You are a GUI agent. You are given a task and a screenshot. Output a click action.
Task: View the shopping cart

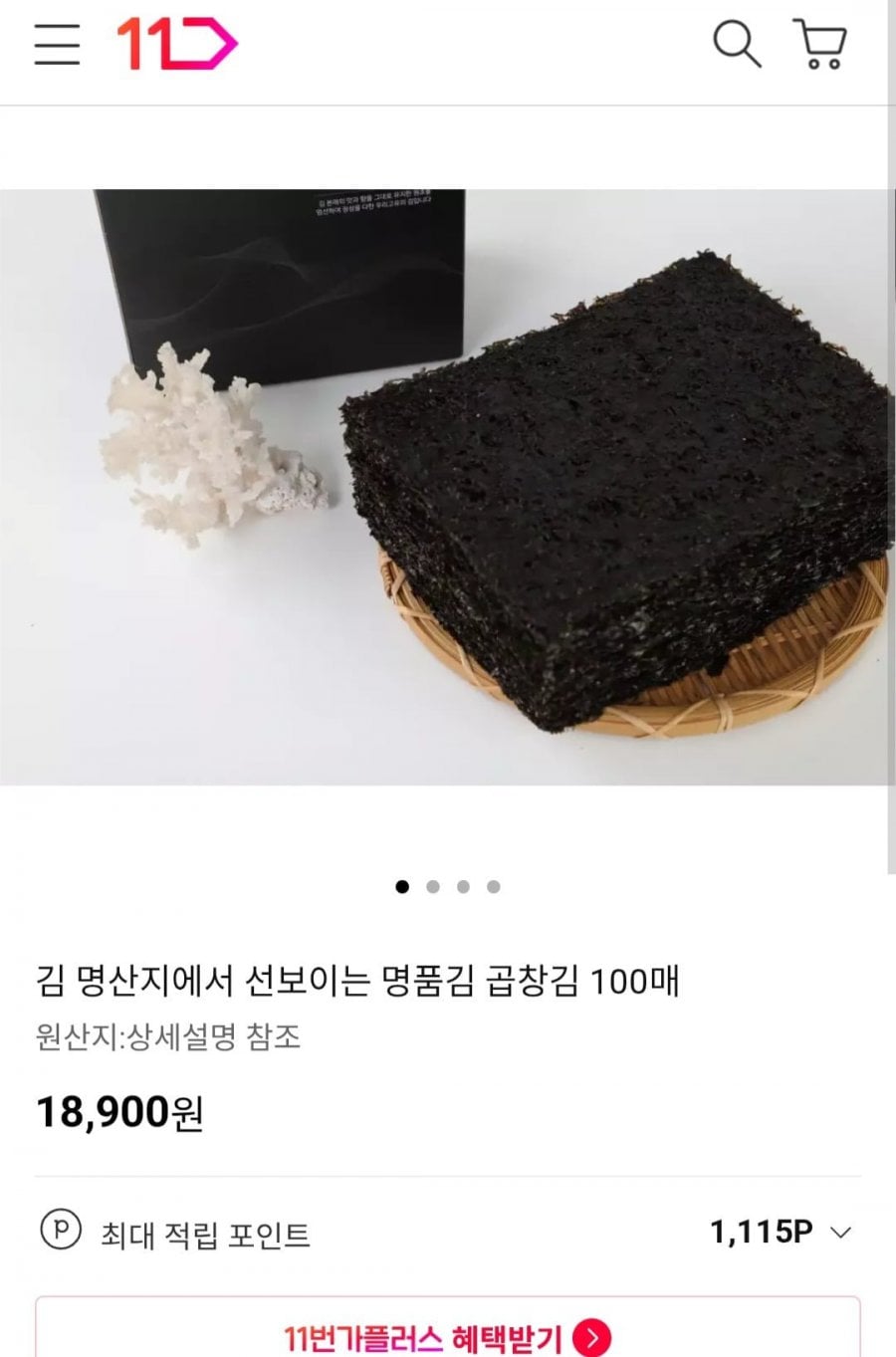click(x=819, y=45)
